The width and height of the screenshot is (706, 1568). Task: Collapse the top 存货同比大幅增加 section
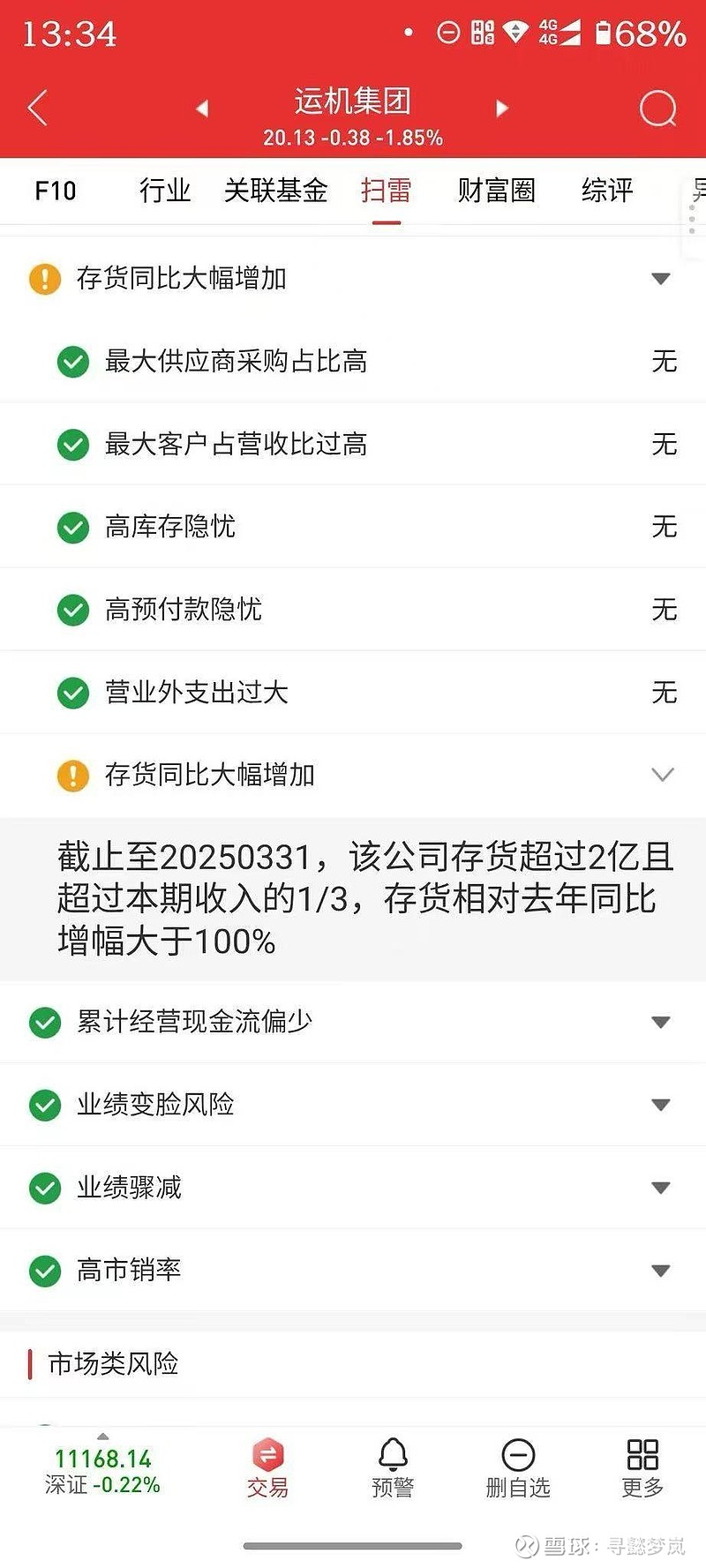point(353,279)
